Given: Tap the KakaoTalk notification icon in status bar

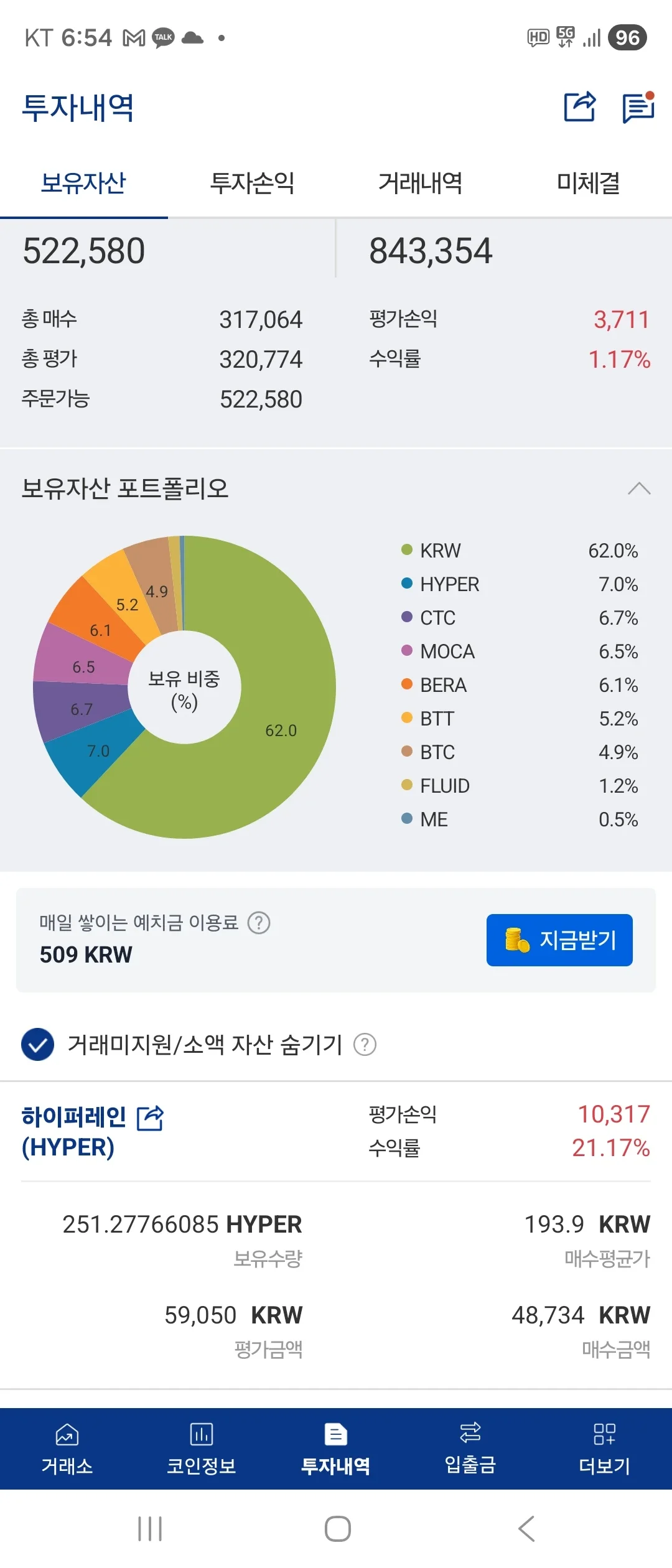Looking at the screenshot, I should (x=163, y=36).
